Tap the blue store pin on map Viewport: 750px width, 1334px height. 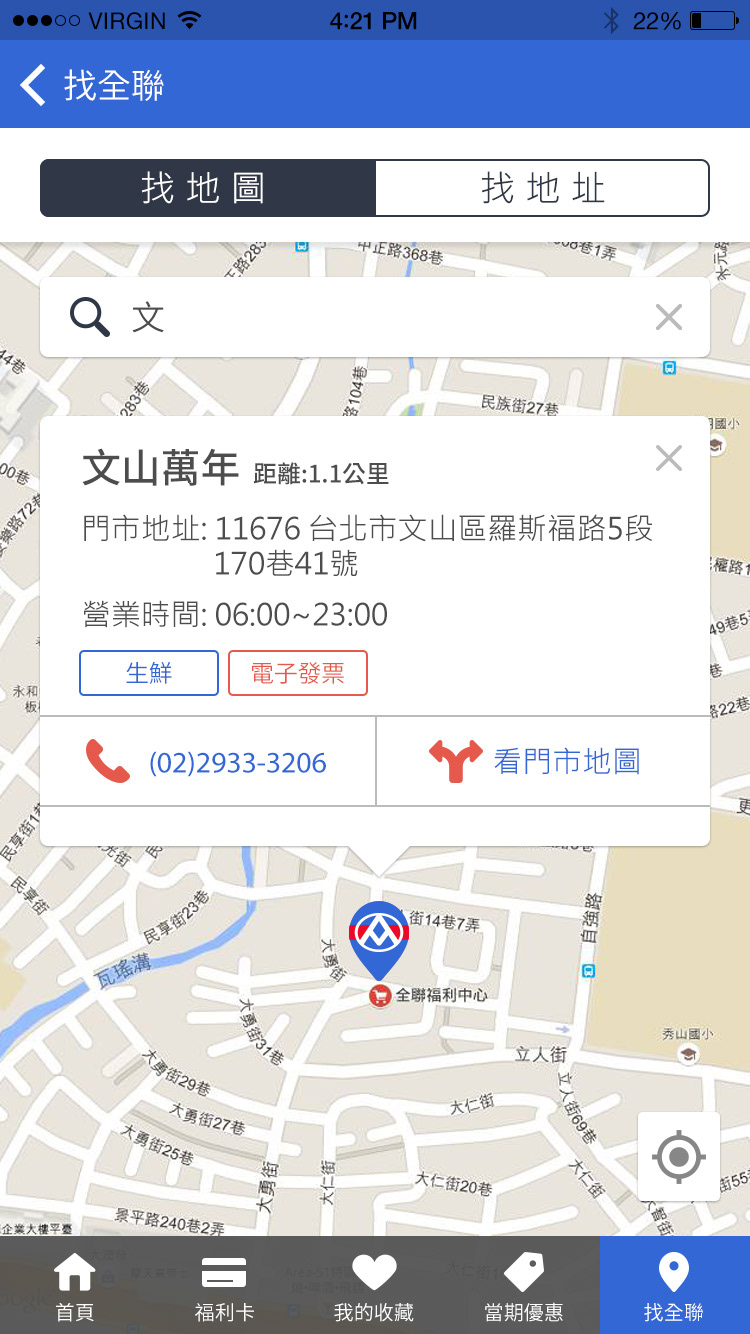[379, 937]
